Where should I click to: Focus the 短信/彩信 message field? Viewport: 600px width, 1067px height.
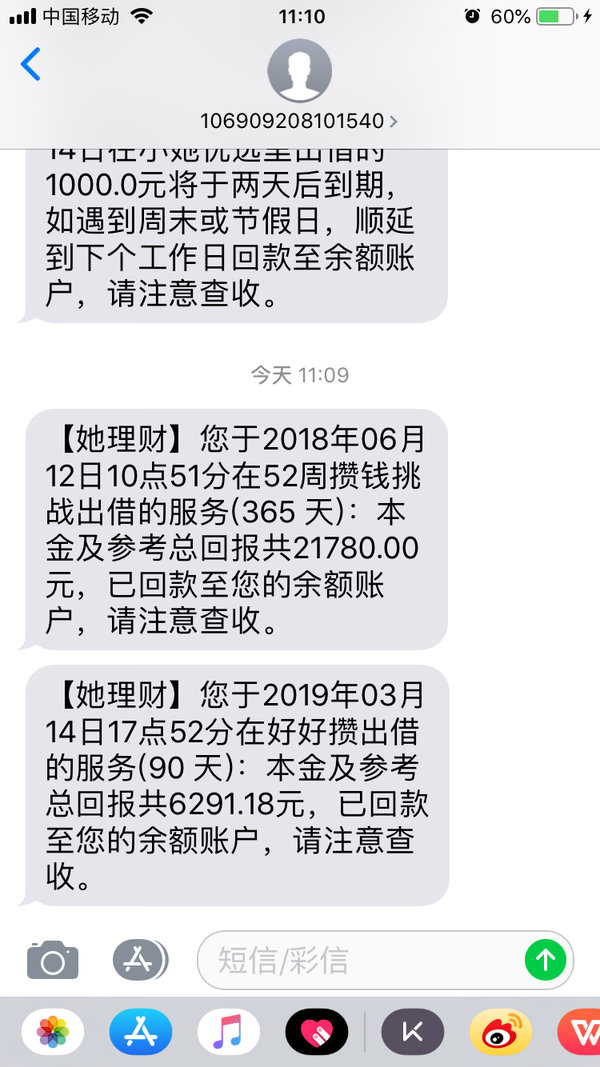pyautogui.click(x=361, y=960)
